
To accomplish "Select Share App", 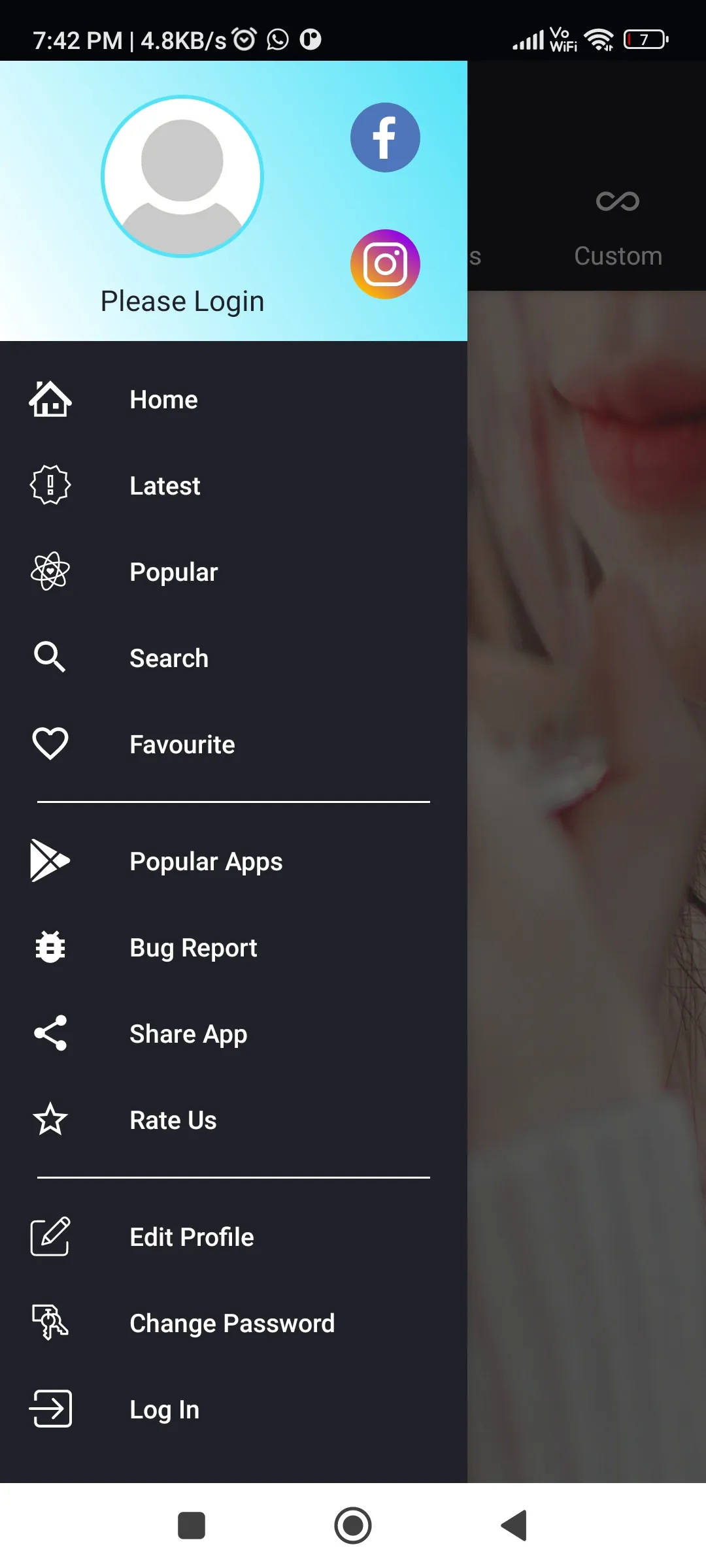I will coord(188,1034).
